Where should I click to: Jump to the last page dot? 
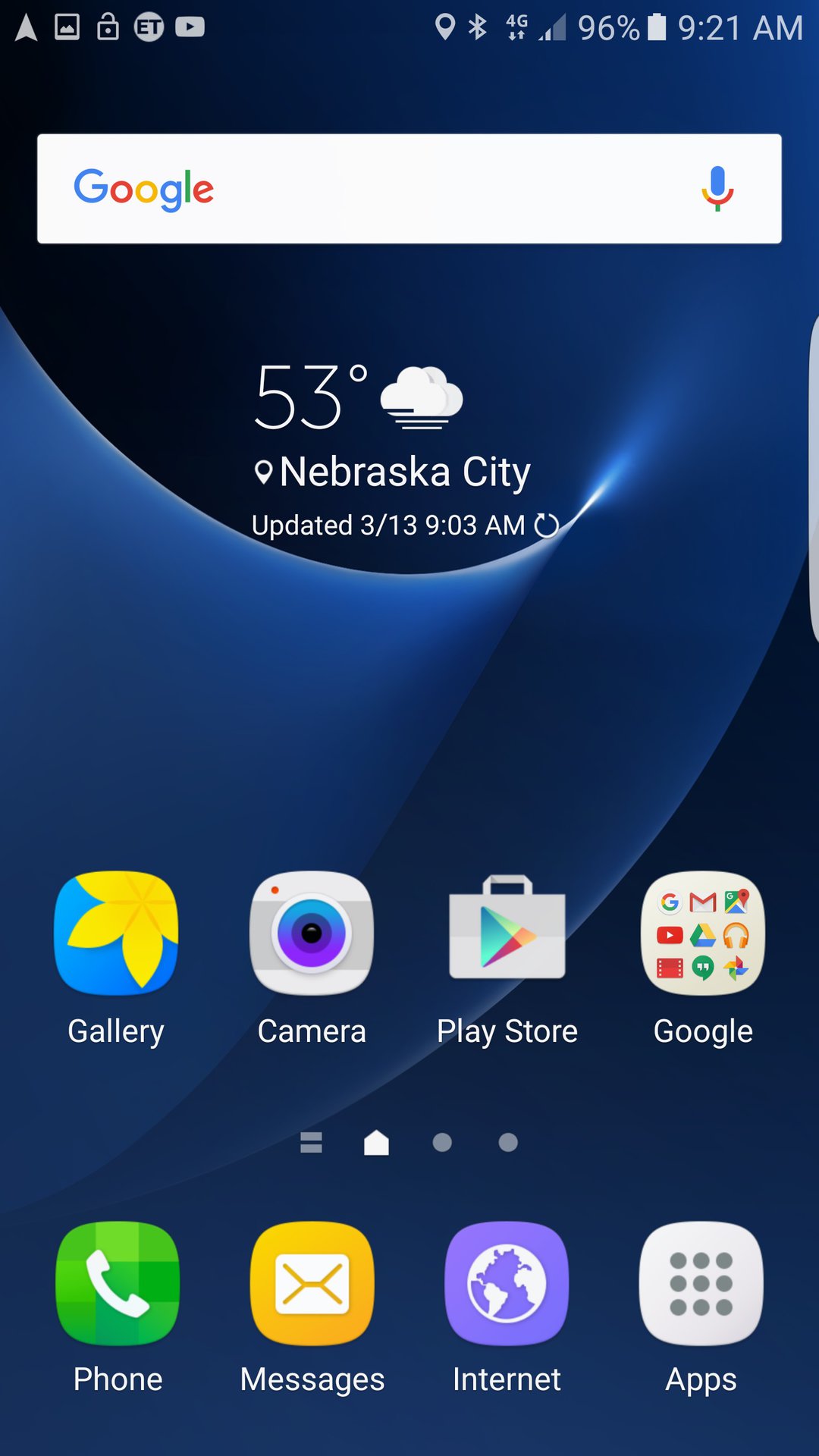click(x=508, y=1142)
